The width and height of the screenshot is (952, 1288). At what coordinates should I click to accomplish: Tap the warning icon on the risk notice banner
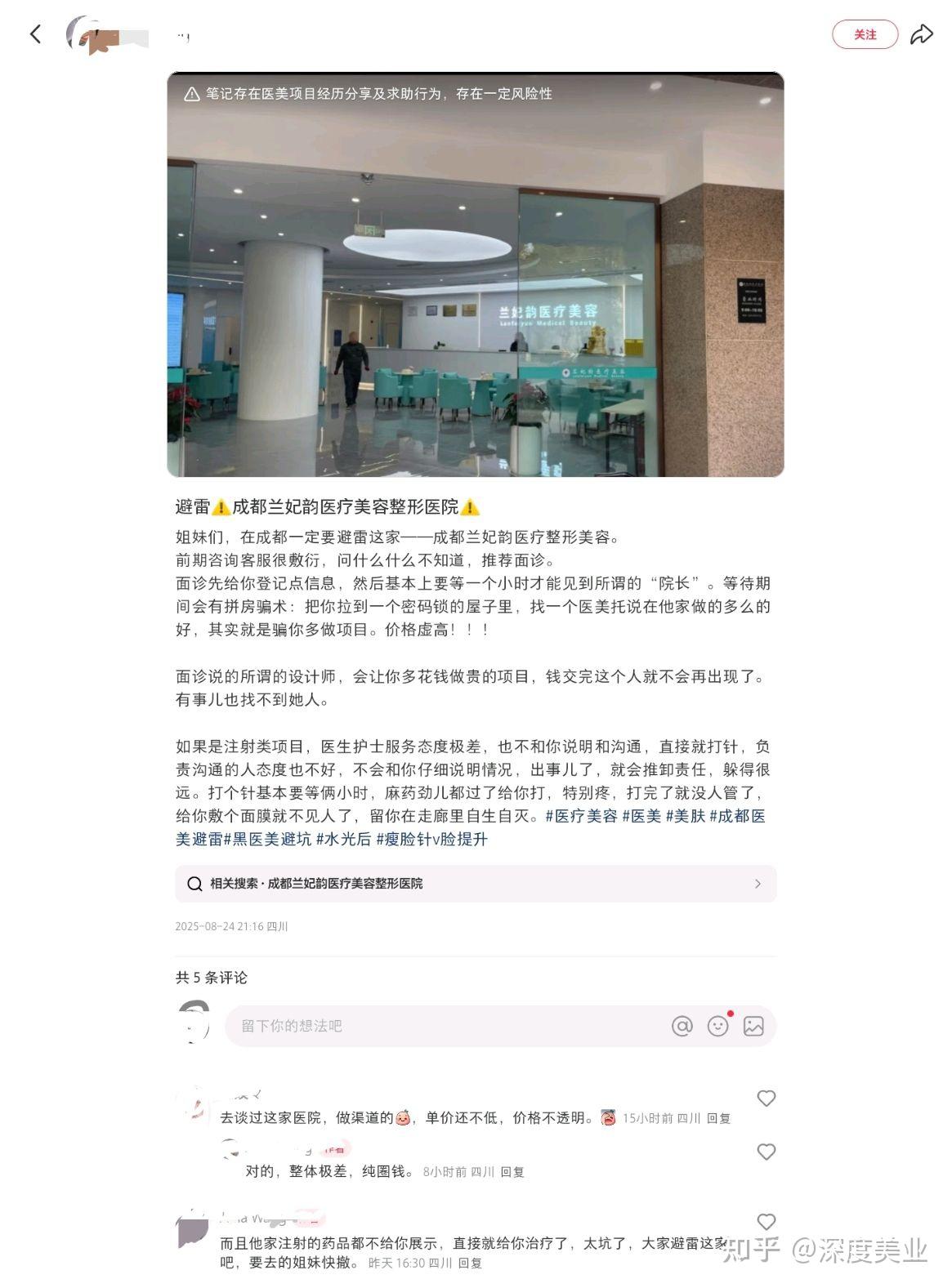pyautogui.click(x=190, y=94)
